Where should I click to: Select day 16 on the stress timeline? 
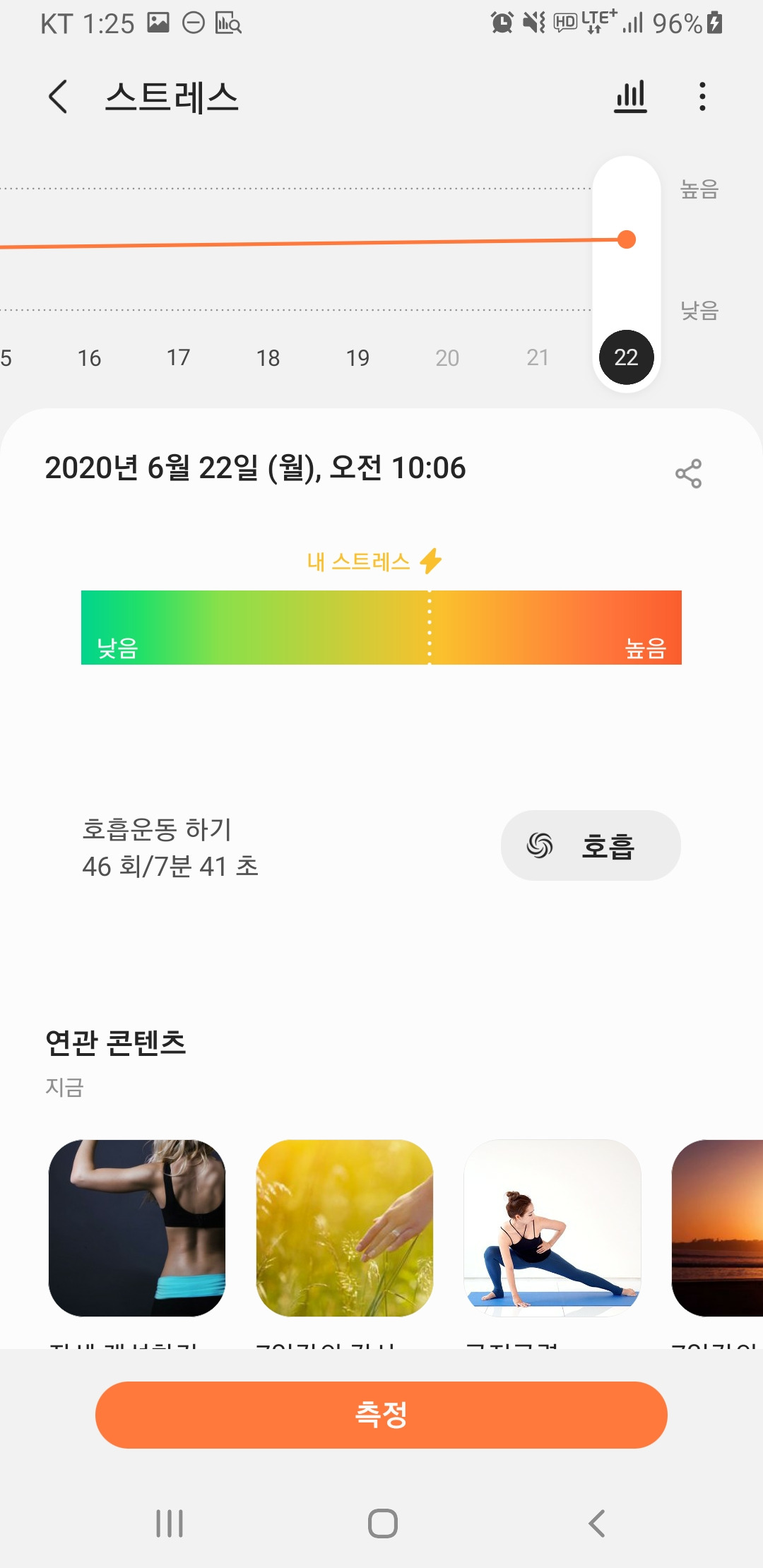click(x=89, y=358)
